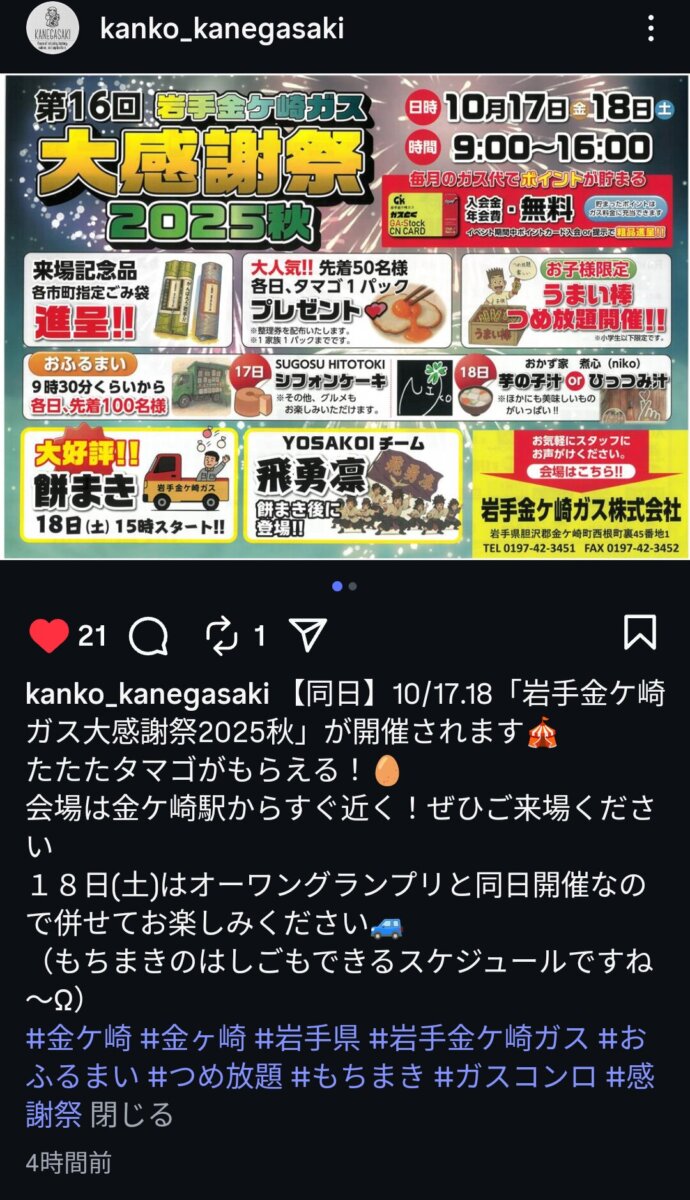Collapse caption with 閉じる
Viewport: 690px width, 1200px height.
click(131, 1113)
